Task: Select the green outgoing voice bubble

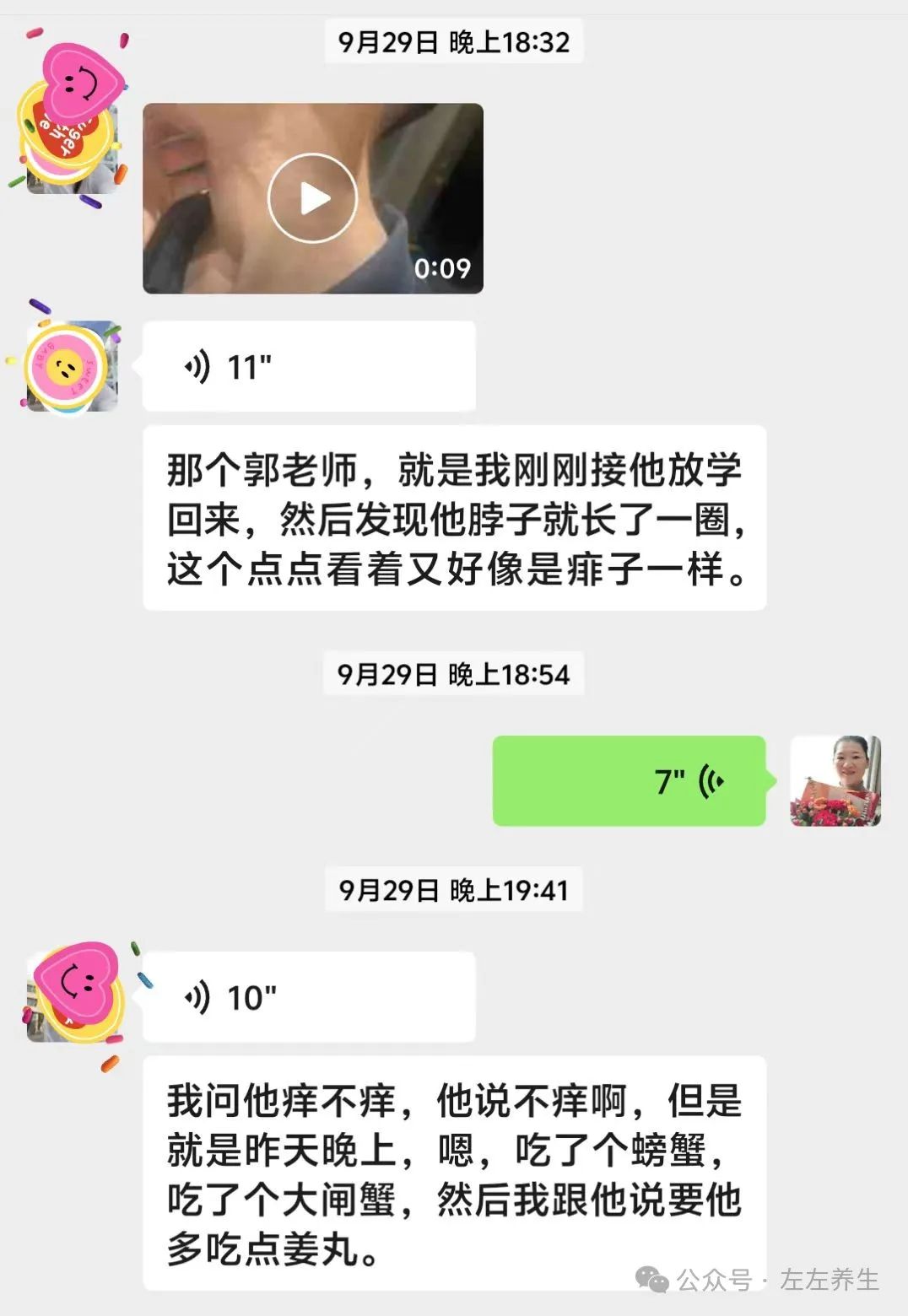Action: pyautogui.click(x=629, y=780)
